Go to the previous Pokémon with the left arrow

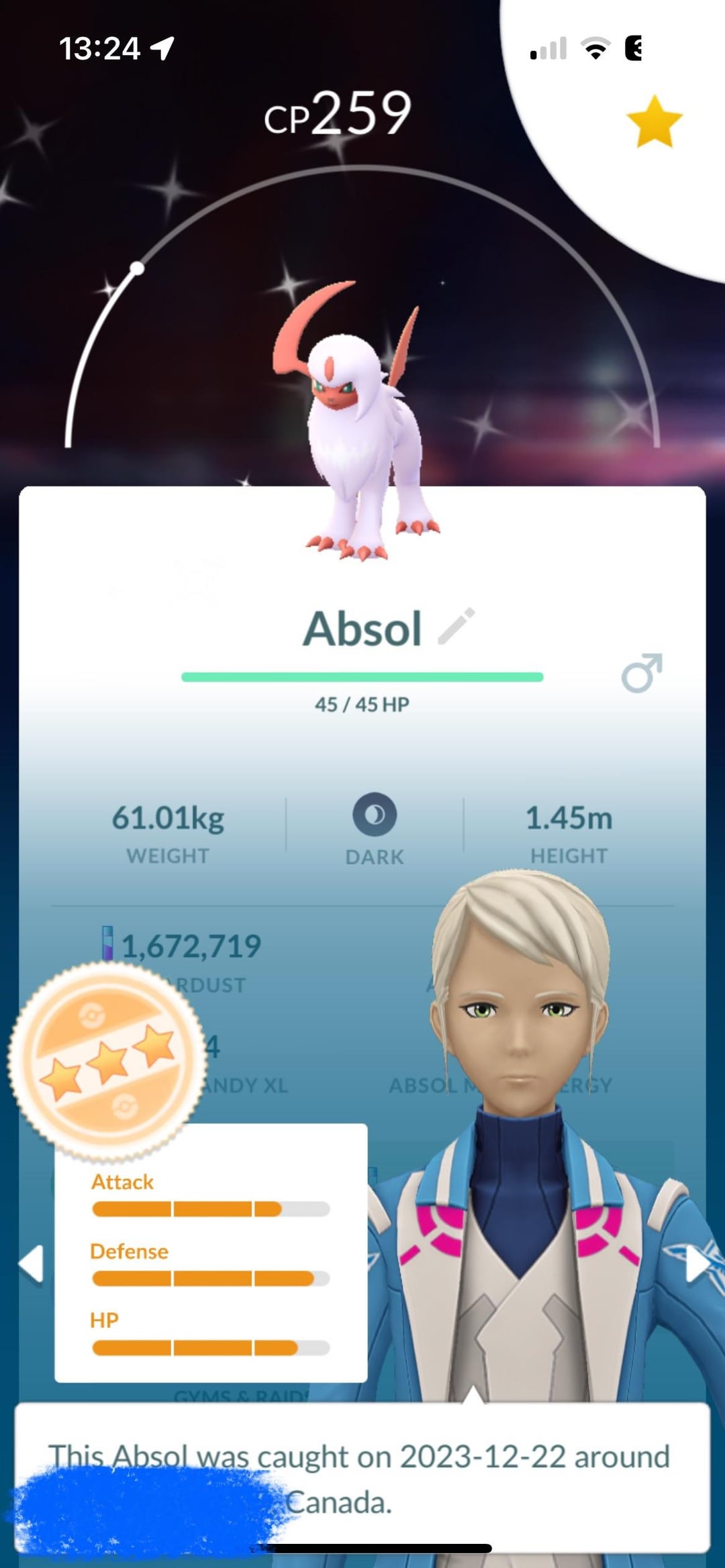[x=30, y=1264]
